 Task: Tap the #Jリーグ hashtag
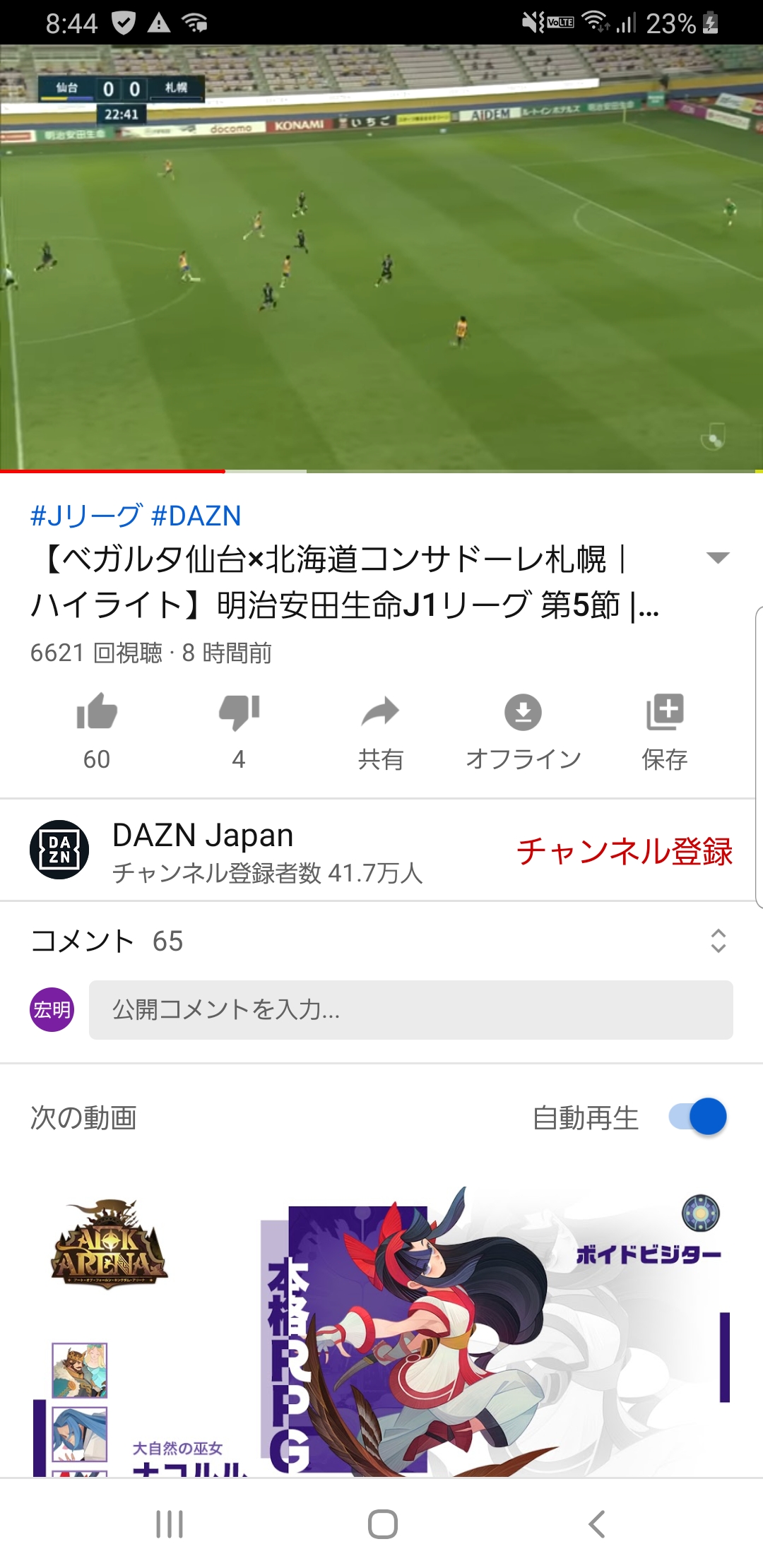pos(86,516)
